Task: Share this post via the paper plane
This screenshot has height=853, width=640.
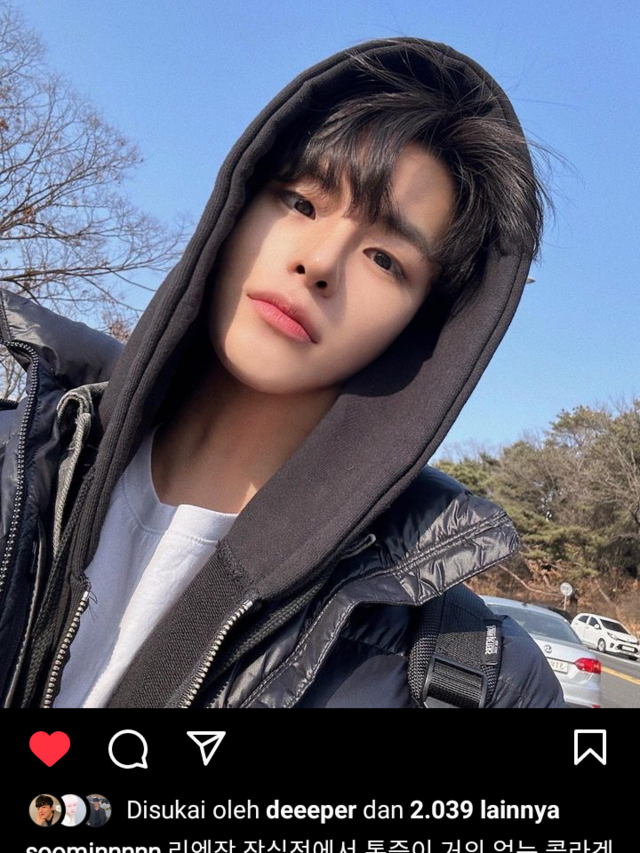Action: (x=206, y=747)
